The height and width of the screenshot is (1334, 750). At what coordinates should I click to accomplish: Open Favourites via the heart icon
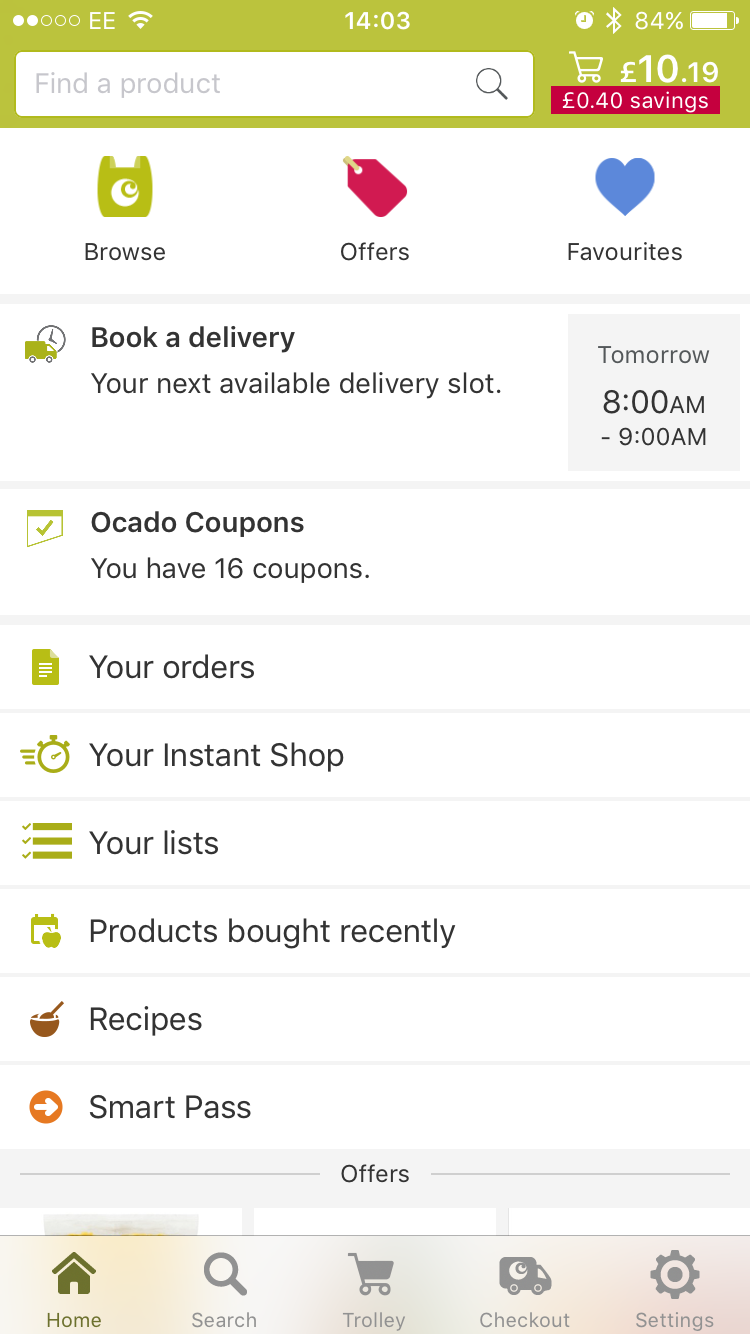[624, 186]
